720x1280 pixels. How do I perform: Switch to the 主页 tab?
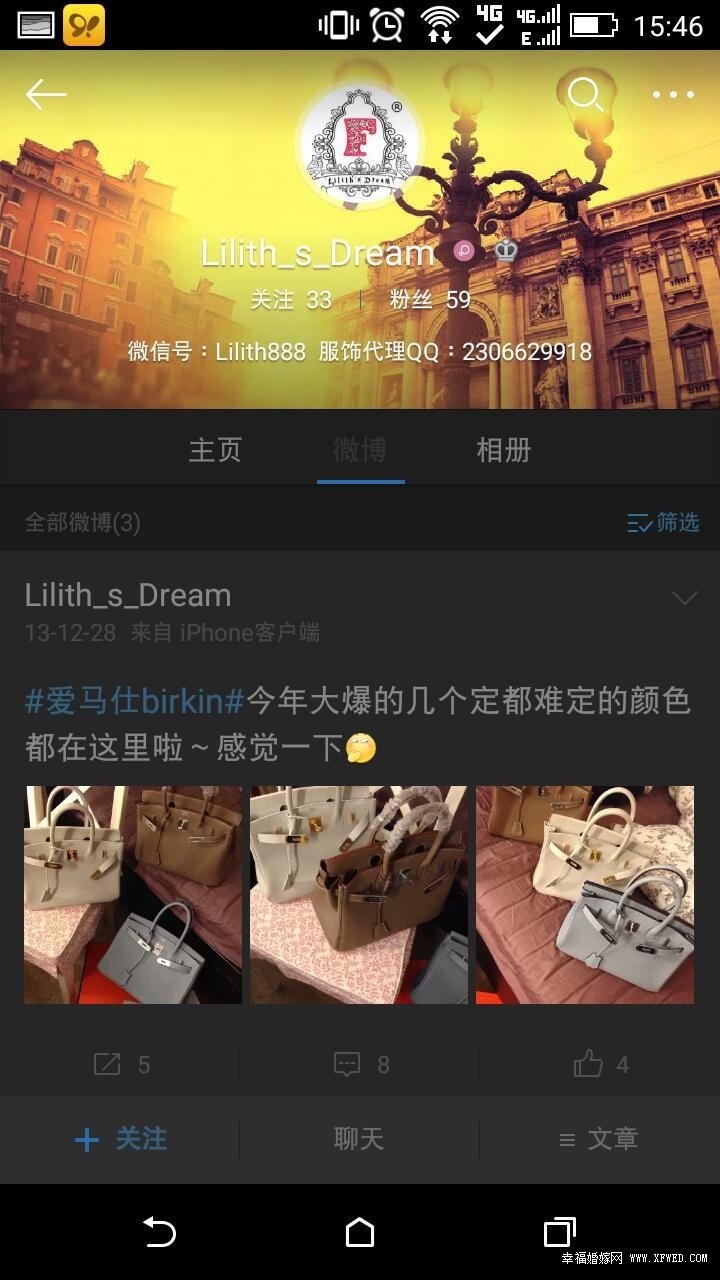point(215,450)
